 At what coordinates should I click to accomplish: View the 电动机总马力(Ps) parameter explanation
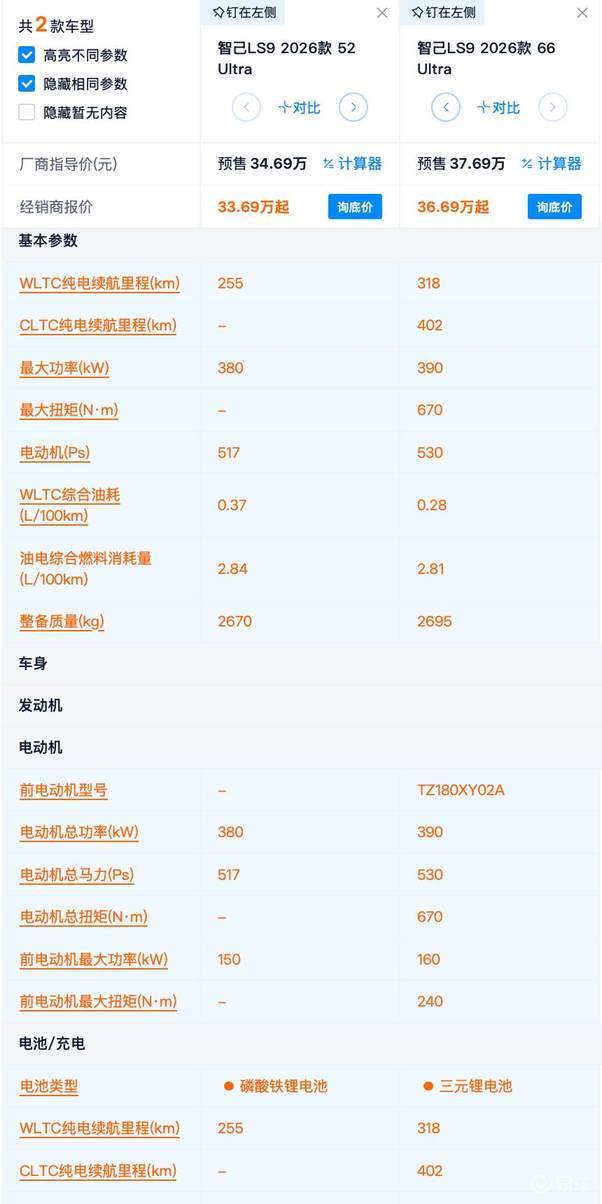coord(77,875)
